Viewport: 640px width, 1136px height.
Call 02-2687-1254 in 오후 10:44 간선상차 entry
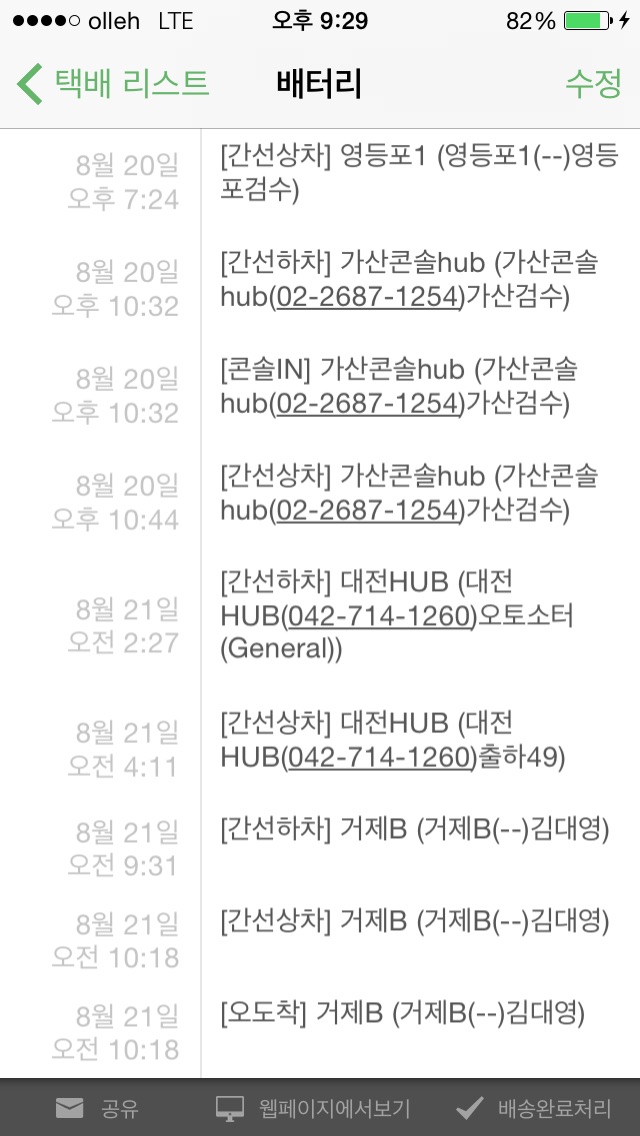[368, 510]
